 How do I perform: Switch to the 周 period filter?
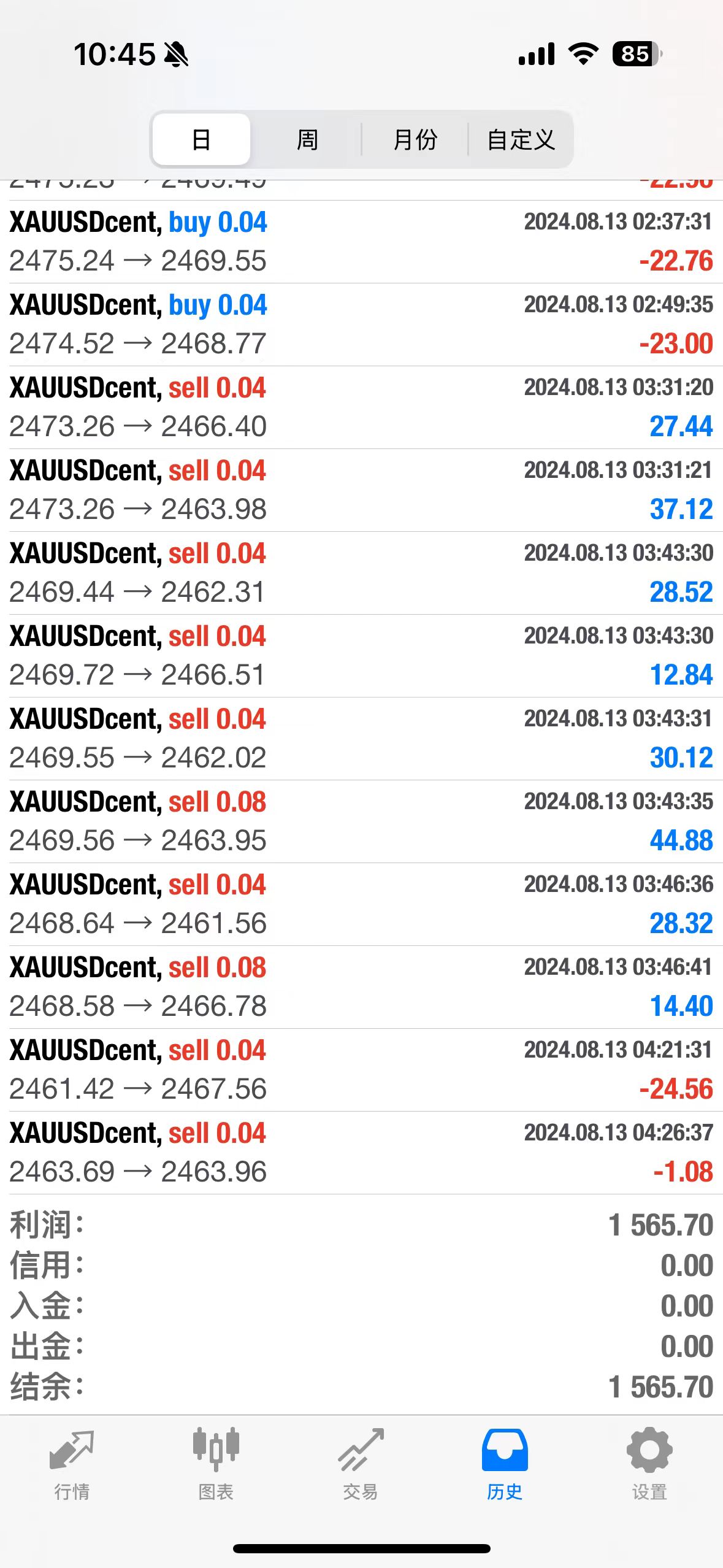[307, 139]
